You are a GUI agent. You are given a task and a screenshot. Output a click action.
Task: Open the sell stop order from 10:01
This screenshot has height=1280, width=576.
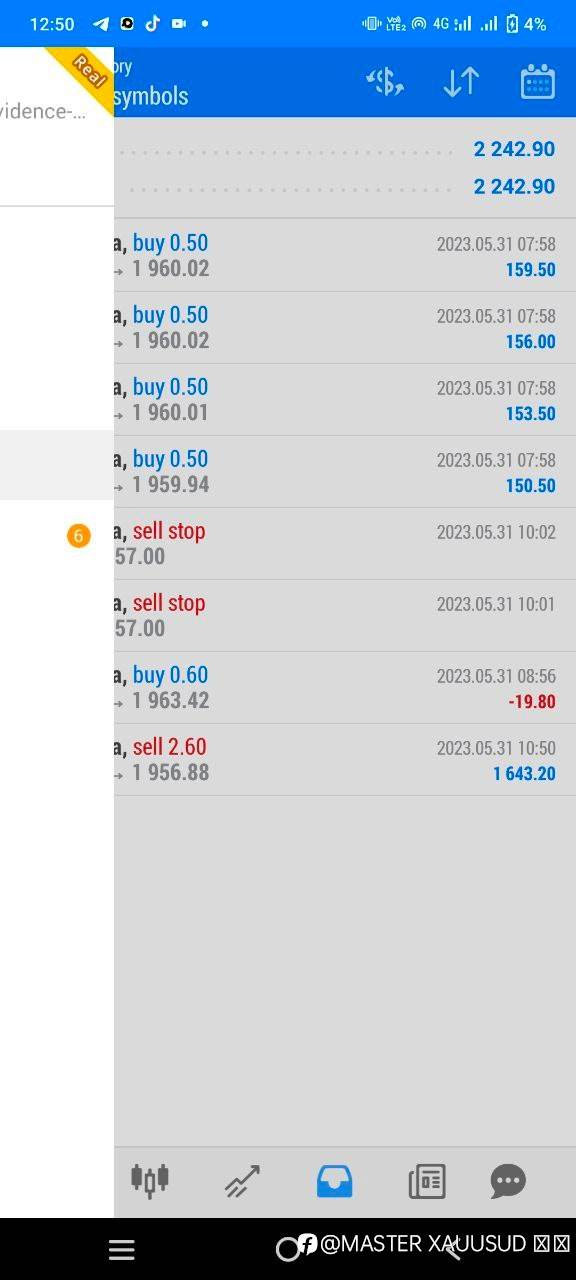pos(345,616)
